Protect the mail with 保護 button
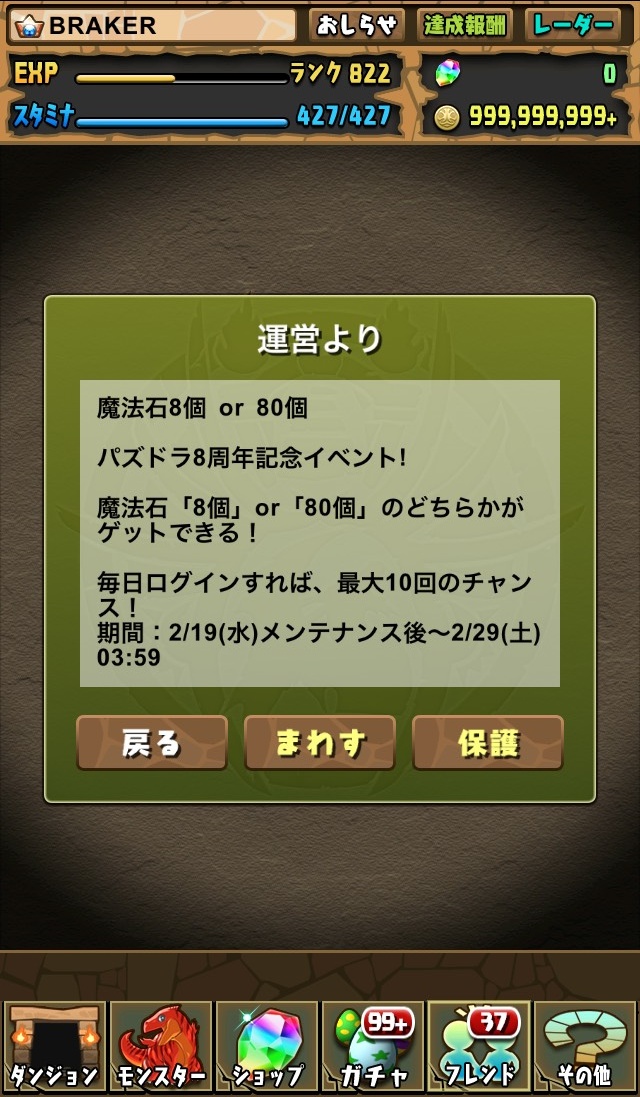640x1097 pixels. tap(488, 742)
